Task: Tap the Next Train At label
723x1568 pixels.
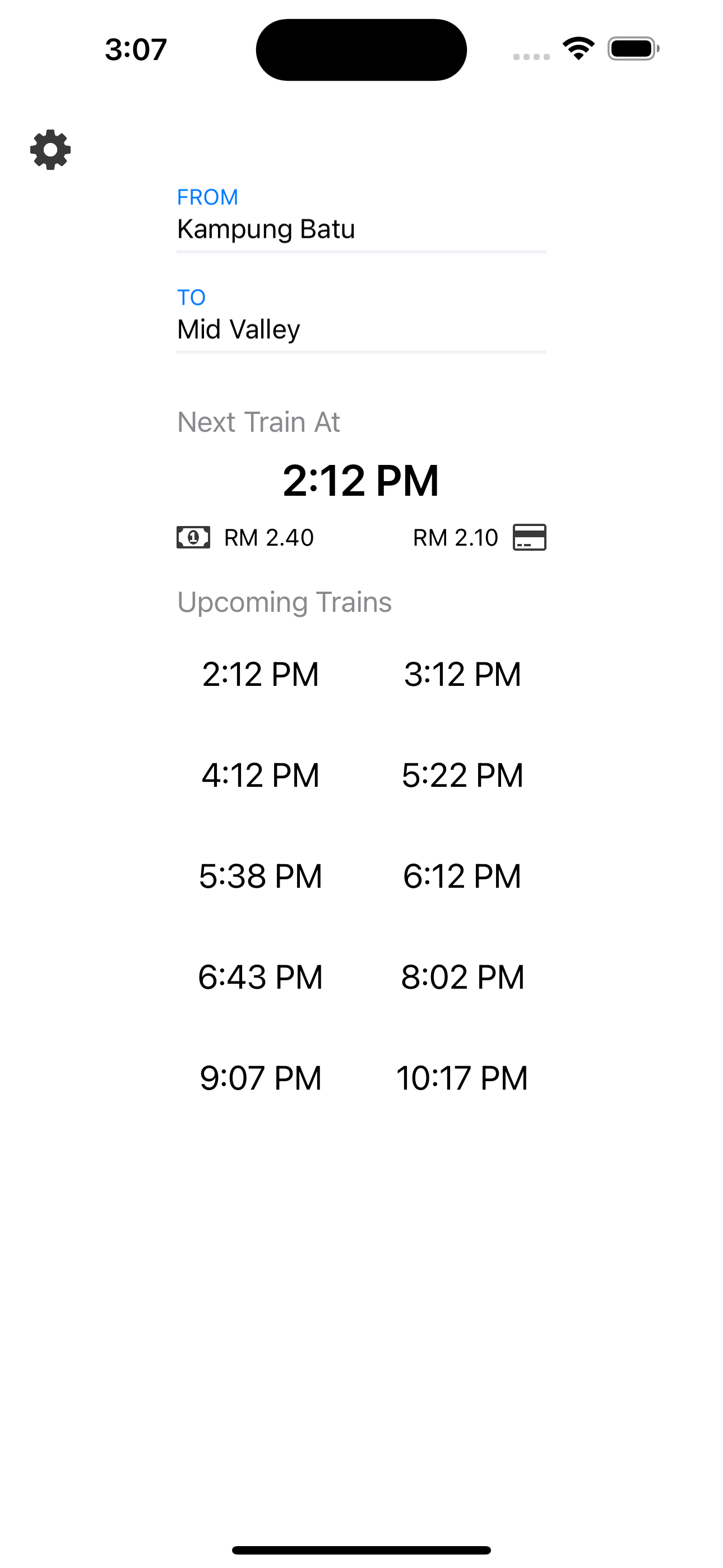Action: click(x=258, y=422)
